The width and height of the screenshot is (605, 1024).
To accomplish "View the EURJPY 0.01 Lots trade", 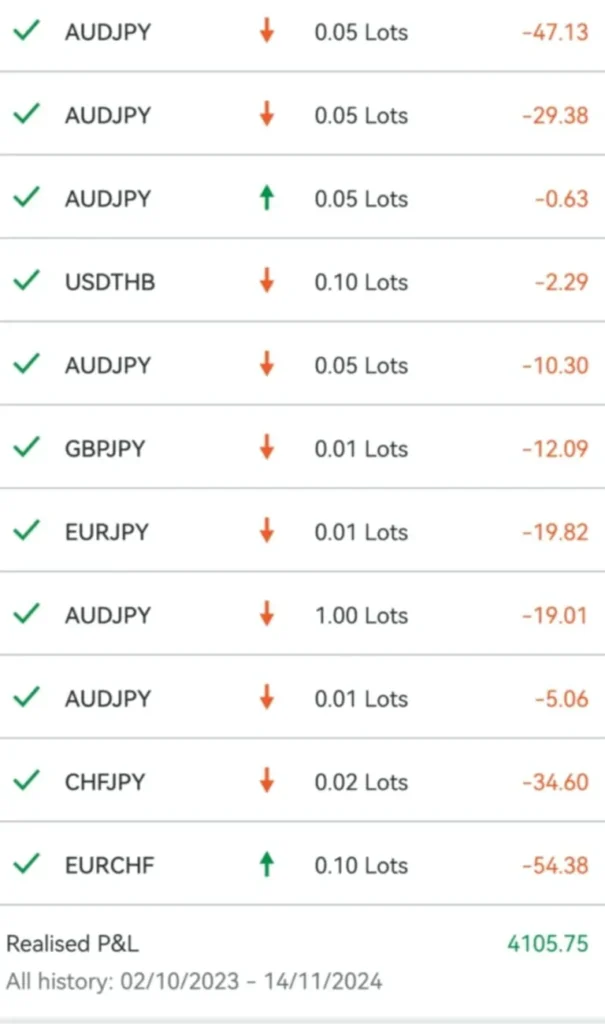I will click(302, 530).
